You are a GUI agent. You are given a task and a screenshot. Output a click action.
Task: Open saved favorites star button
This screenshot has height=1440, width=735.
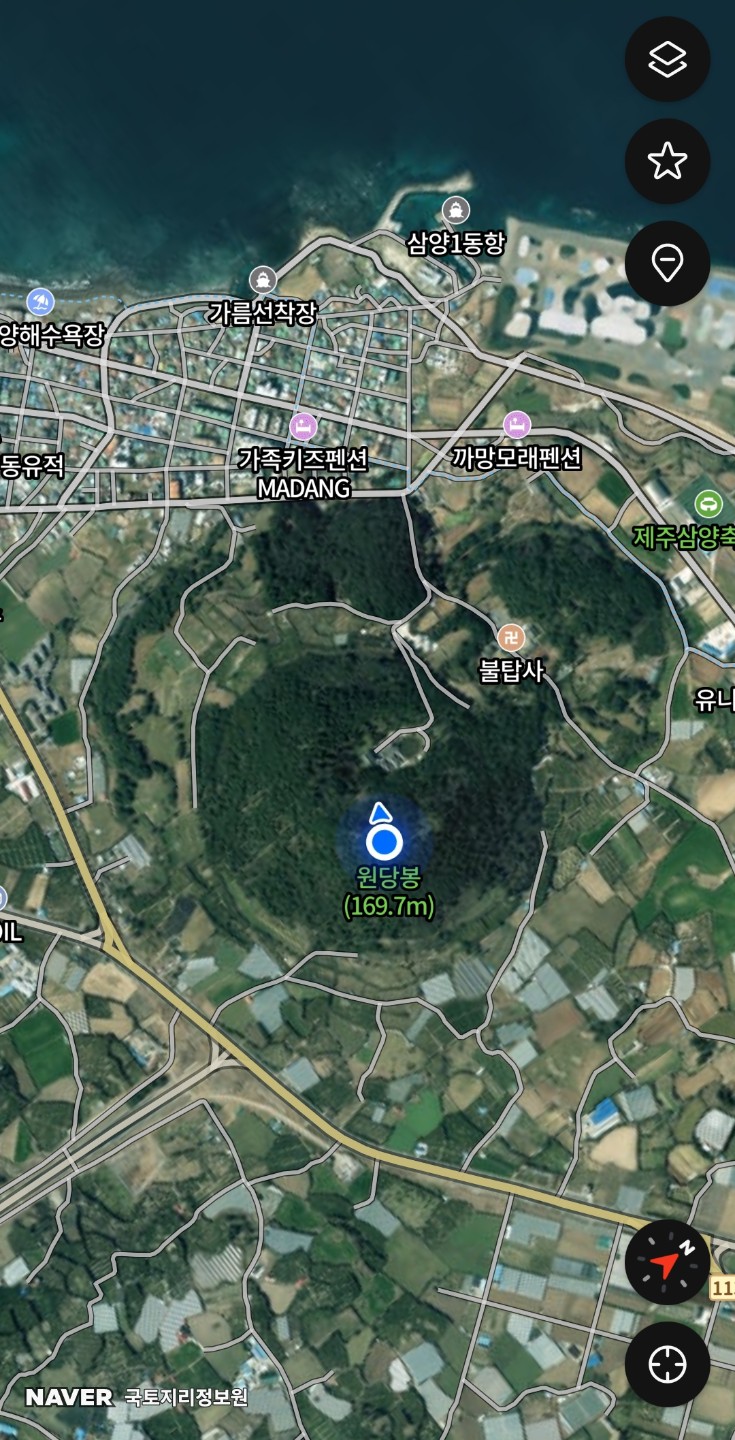[x=667, y=161]
